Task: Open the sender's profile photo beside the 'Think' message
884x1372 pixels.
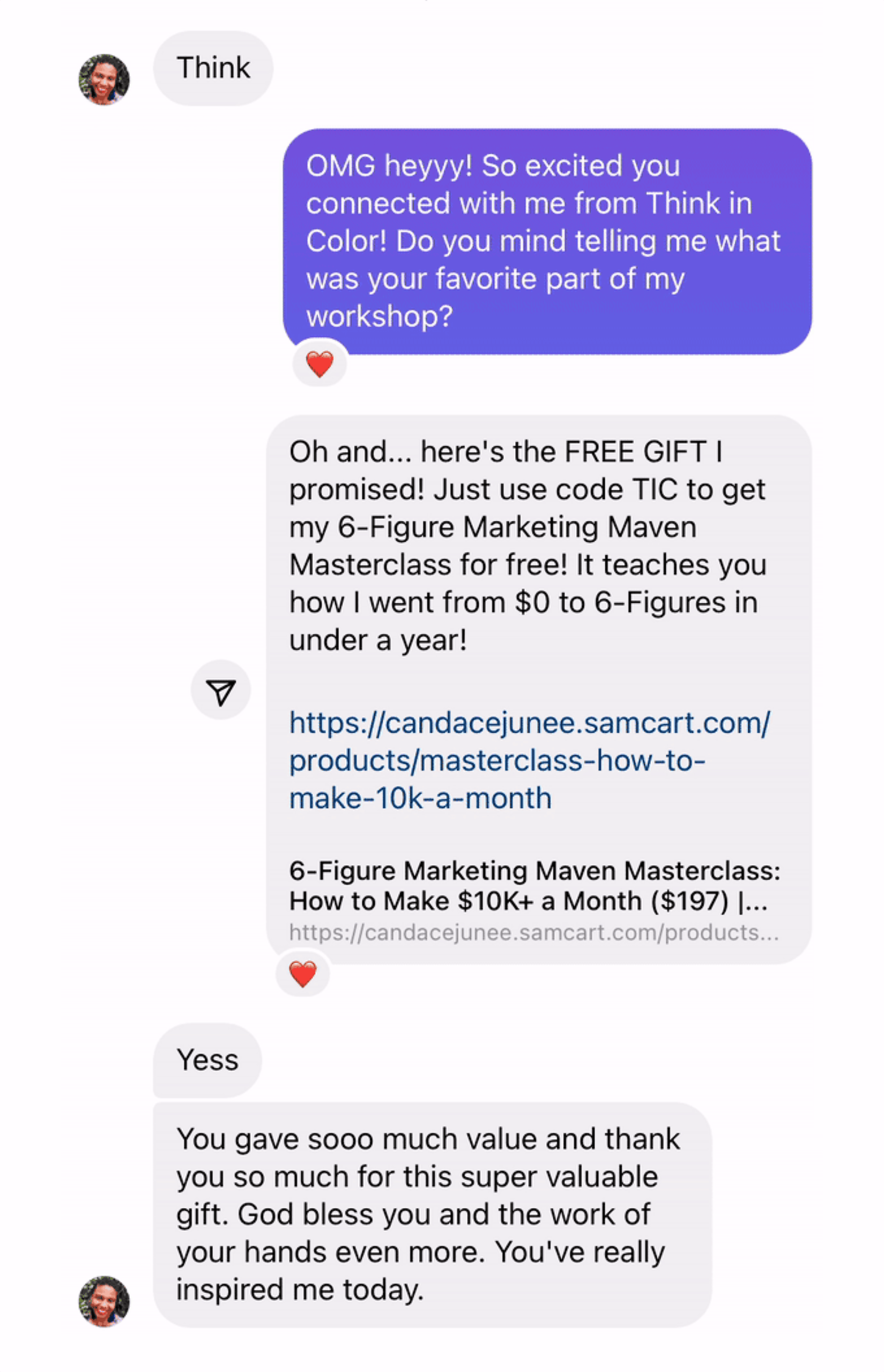Action: coord(104,80)
